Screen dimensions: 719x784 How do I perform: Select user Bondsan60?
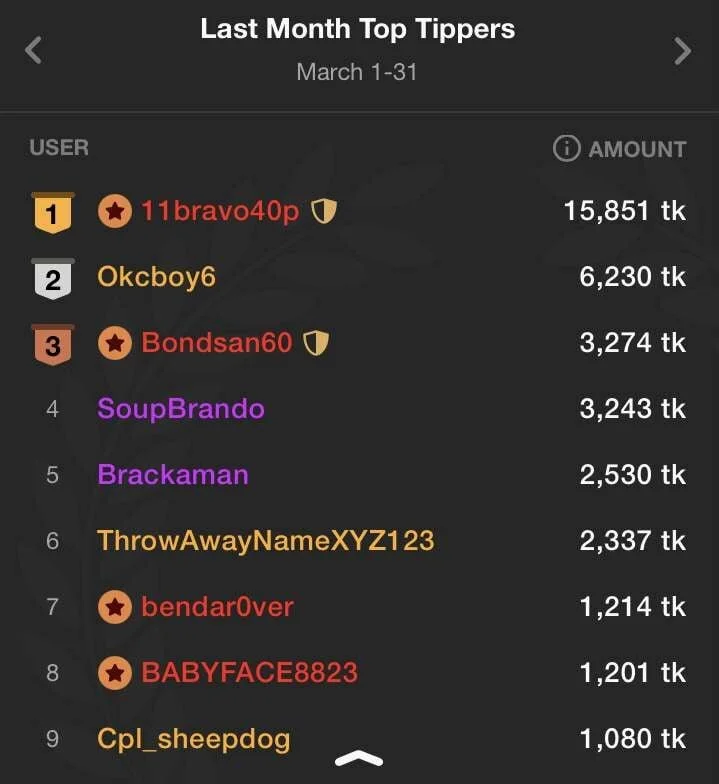[217, 343]
